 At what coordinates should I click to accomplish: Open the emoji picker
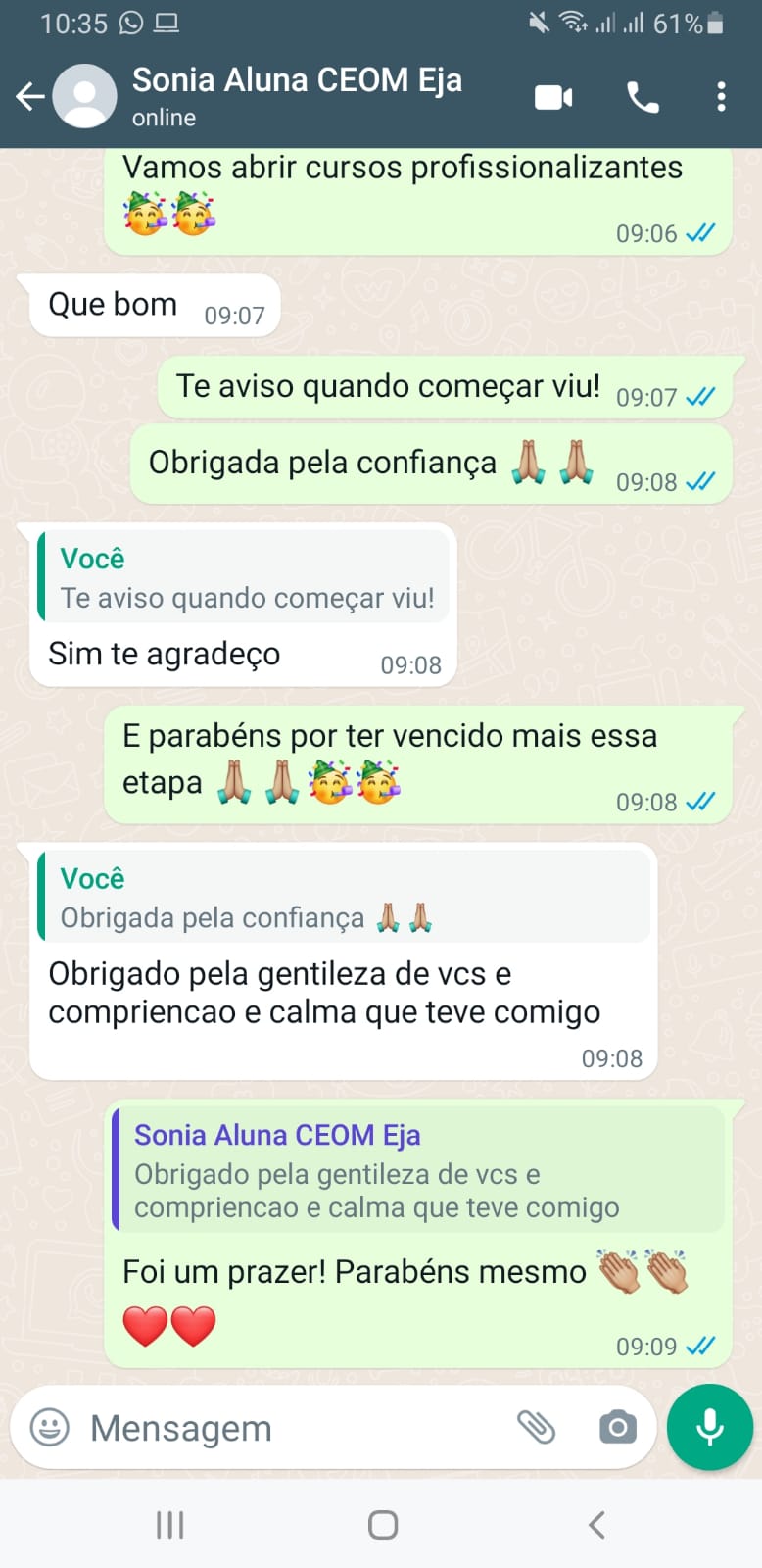pyautogui.click(x=50, y=1427)
